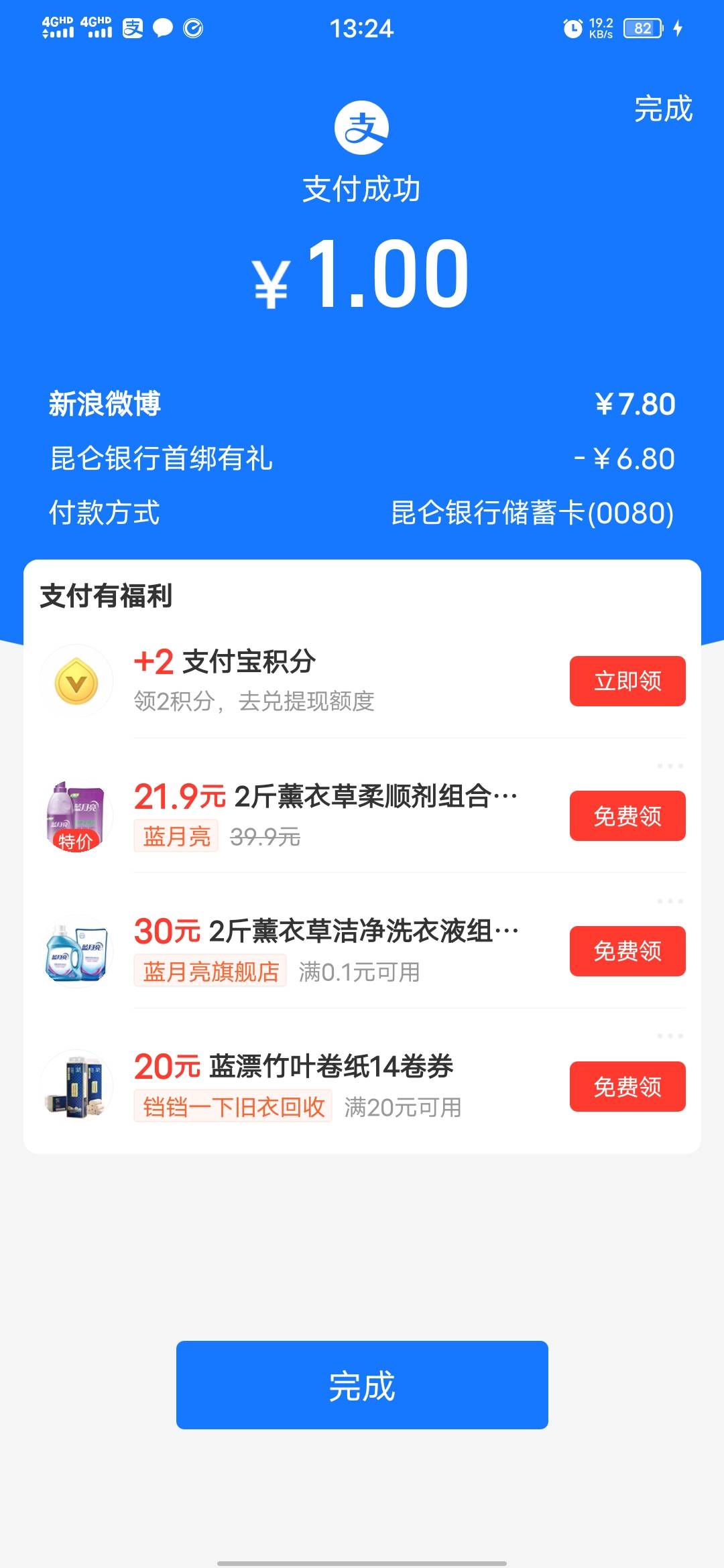The image size is (724, 1568).
Task: Open the 蓝月亮 柔顺剂 product thumbnail
Action: 76,816
